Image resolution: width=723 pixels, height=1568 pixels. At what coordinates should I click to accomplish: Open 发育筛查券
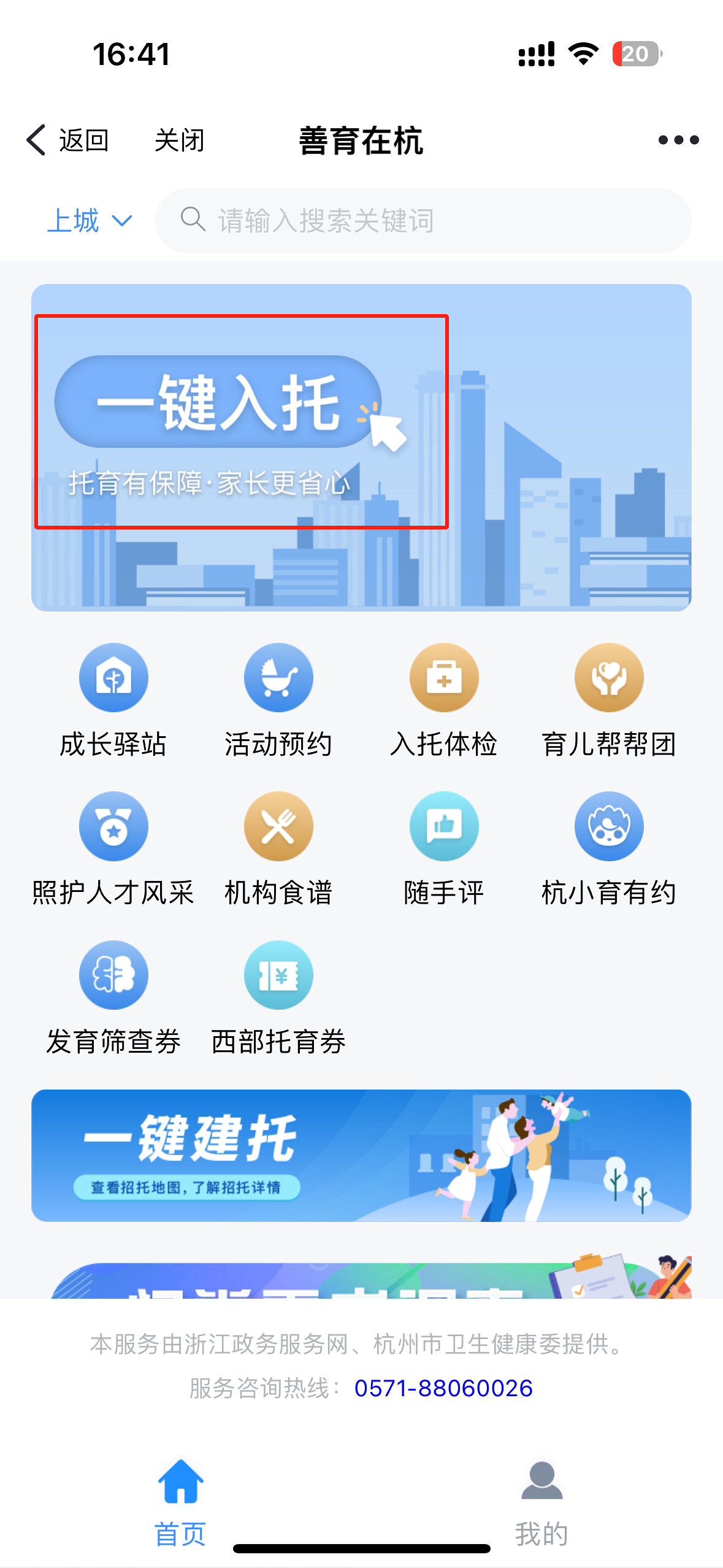(x=113, y=997)
